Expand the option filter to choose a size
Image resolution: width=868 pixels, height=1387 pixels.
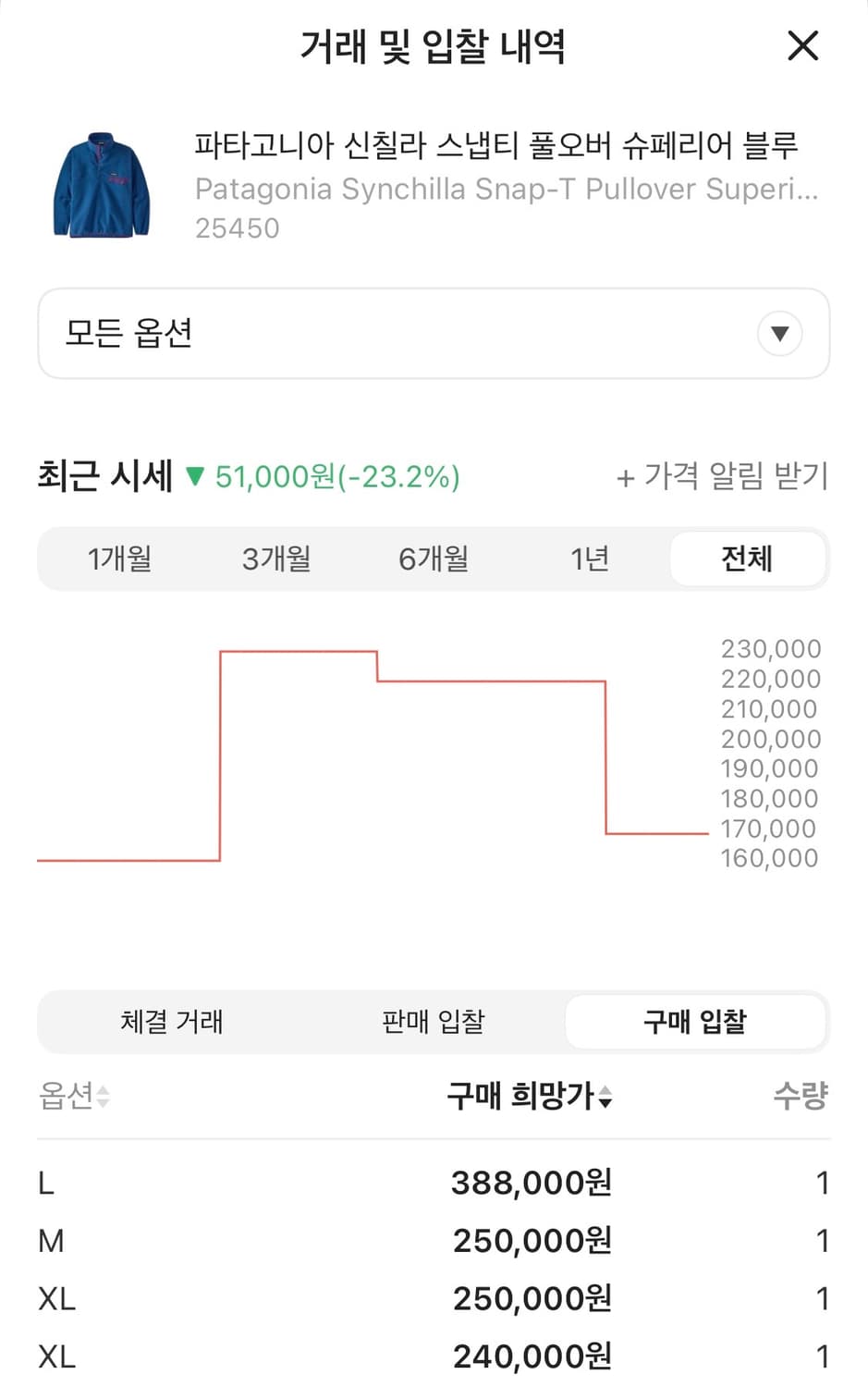(x=433, y=334)
